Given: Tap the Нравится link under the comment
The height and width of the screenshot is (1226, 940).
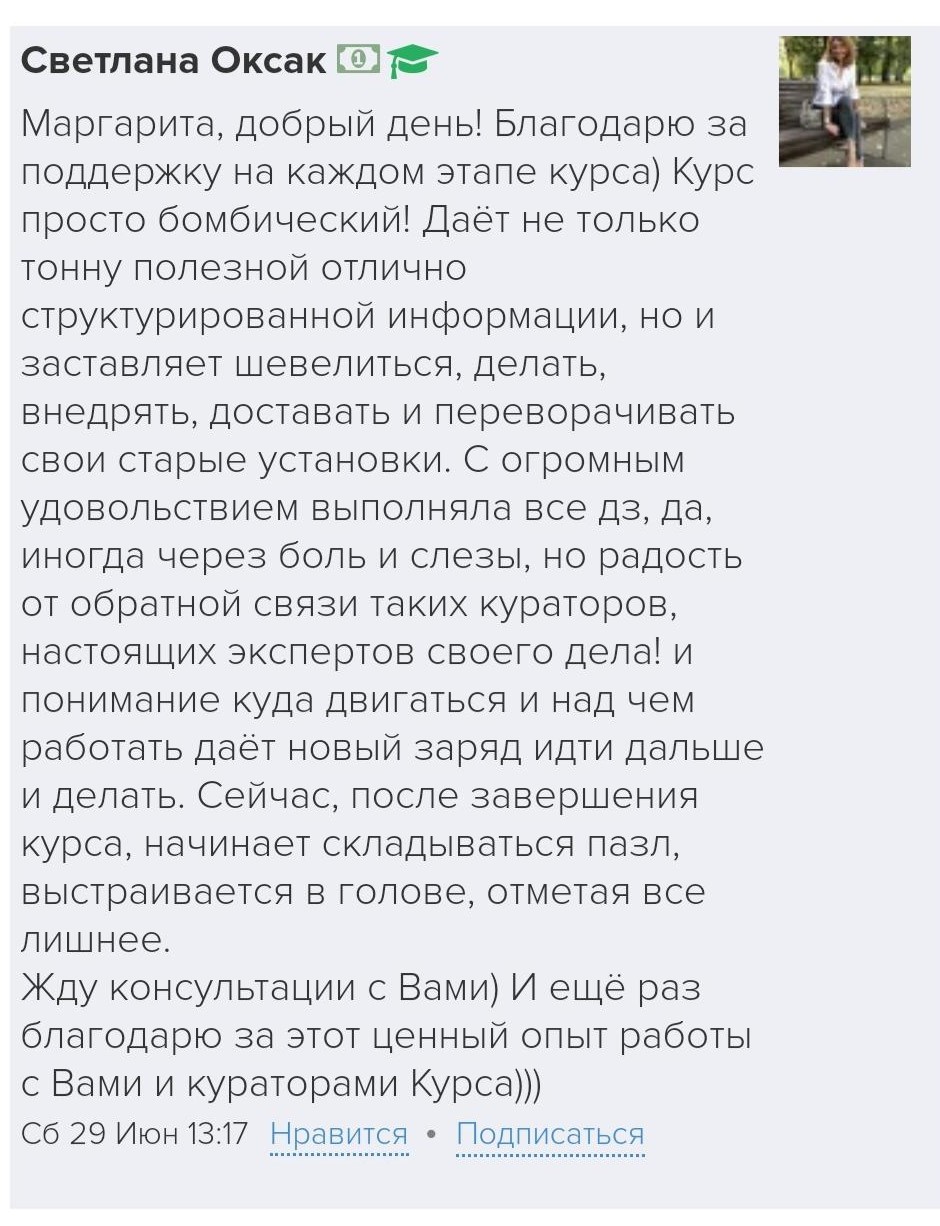Looking at the screenshot, I should pyautogui.click(x=339, y=1135).
